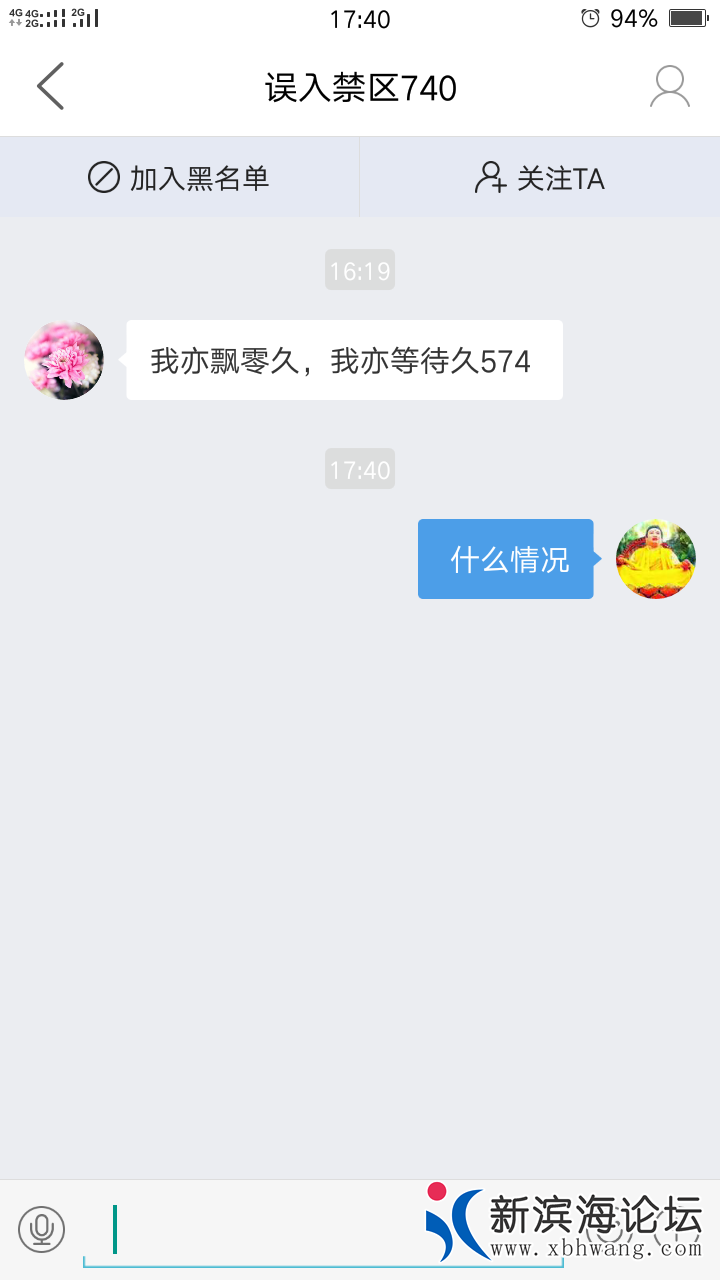
Task: Follow this user with 关注TA
Action: click(539, 178)
